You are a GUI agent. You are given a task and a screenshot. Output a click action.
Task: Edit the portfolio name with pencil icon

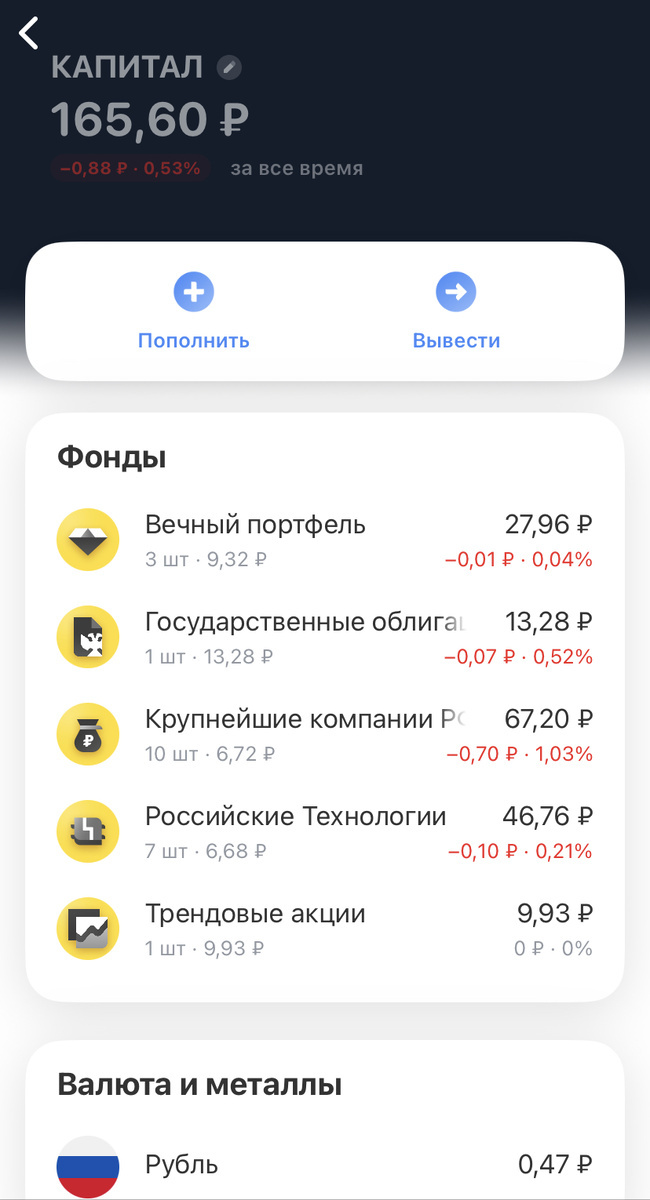click(x=230, y=68)
